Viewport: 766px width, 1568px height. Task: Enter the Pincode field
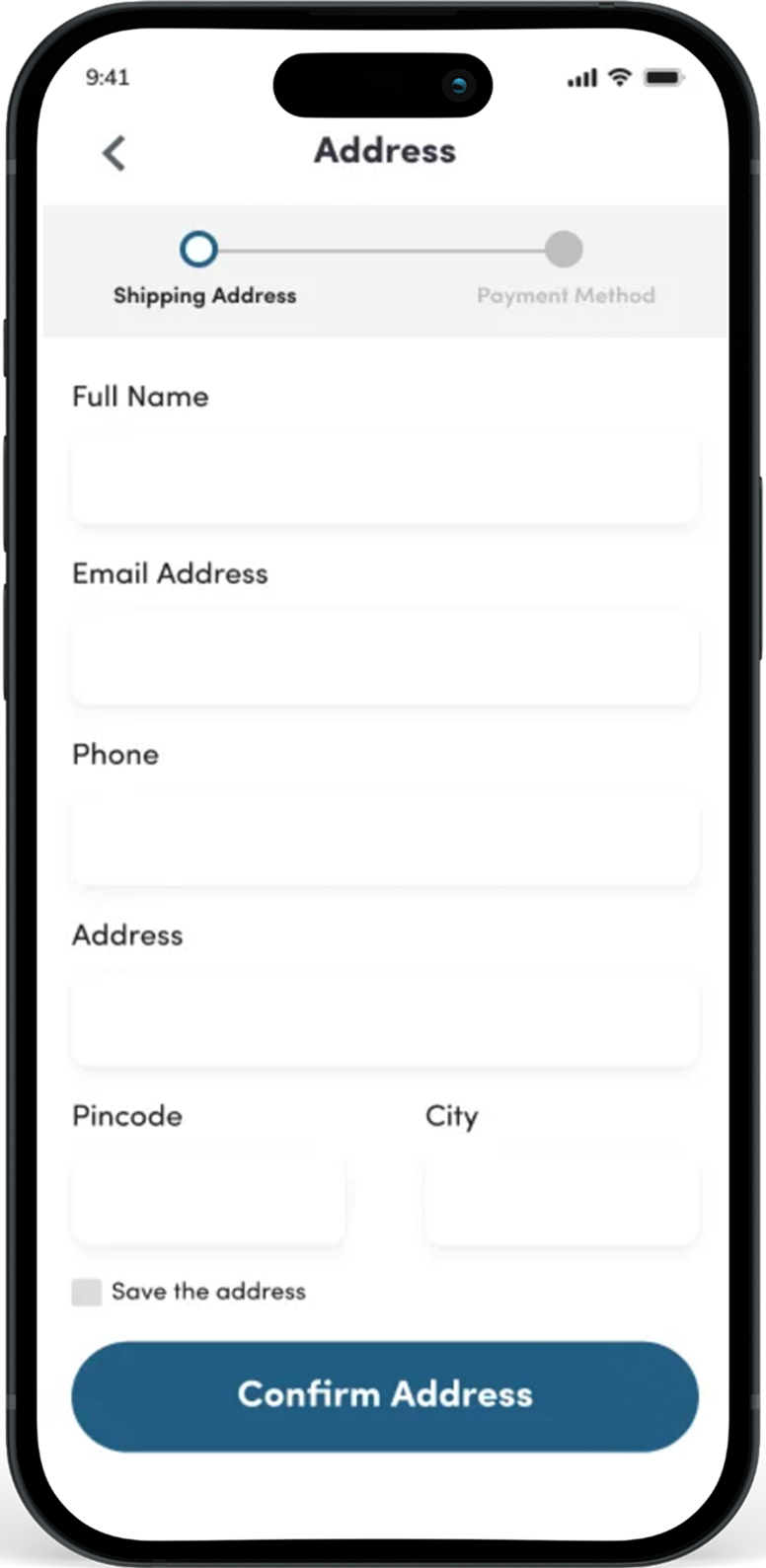coord(208,1200)
